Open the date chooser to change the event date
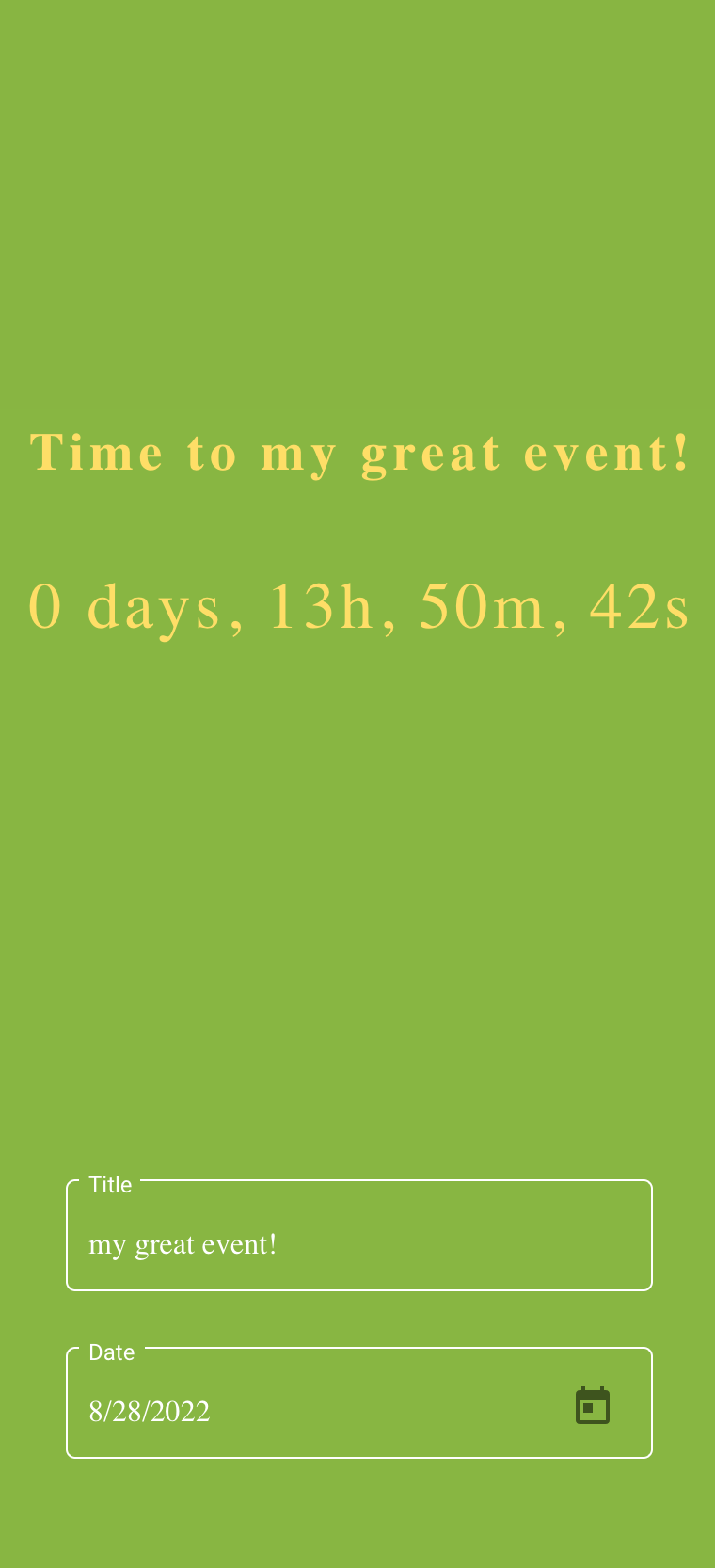This screenshot has height=1568, width=715. tap(593, 1404)
